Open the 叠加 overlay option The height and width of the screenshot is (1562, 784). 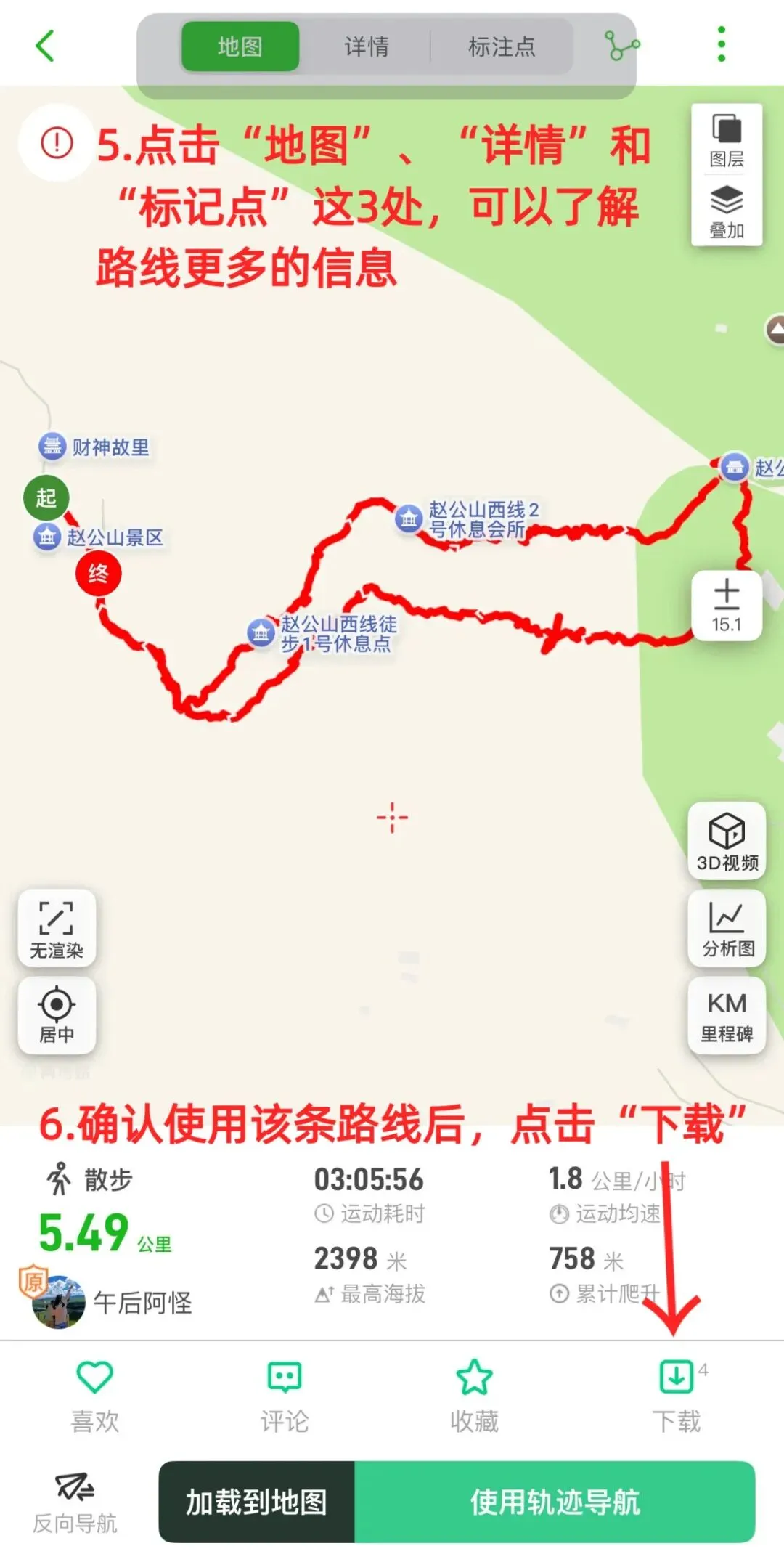click(x=727, y=211)
